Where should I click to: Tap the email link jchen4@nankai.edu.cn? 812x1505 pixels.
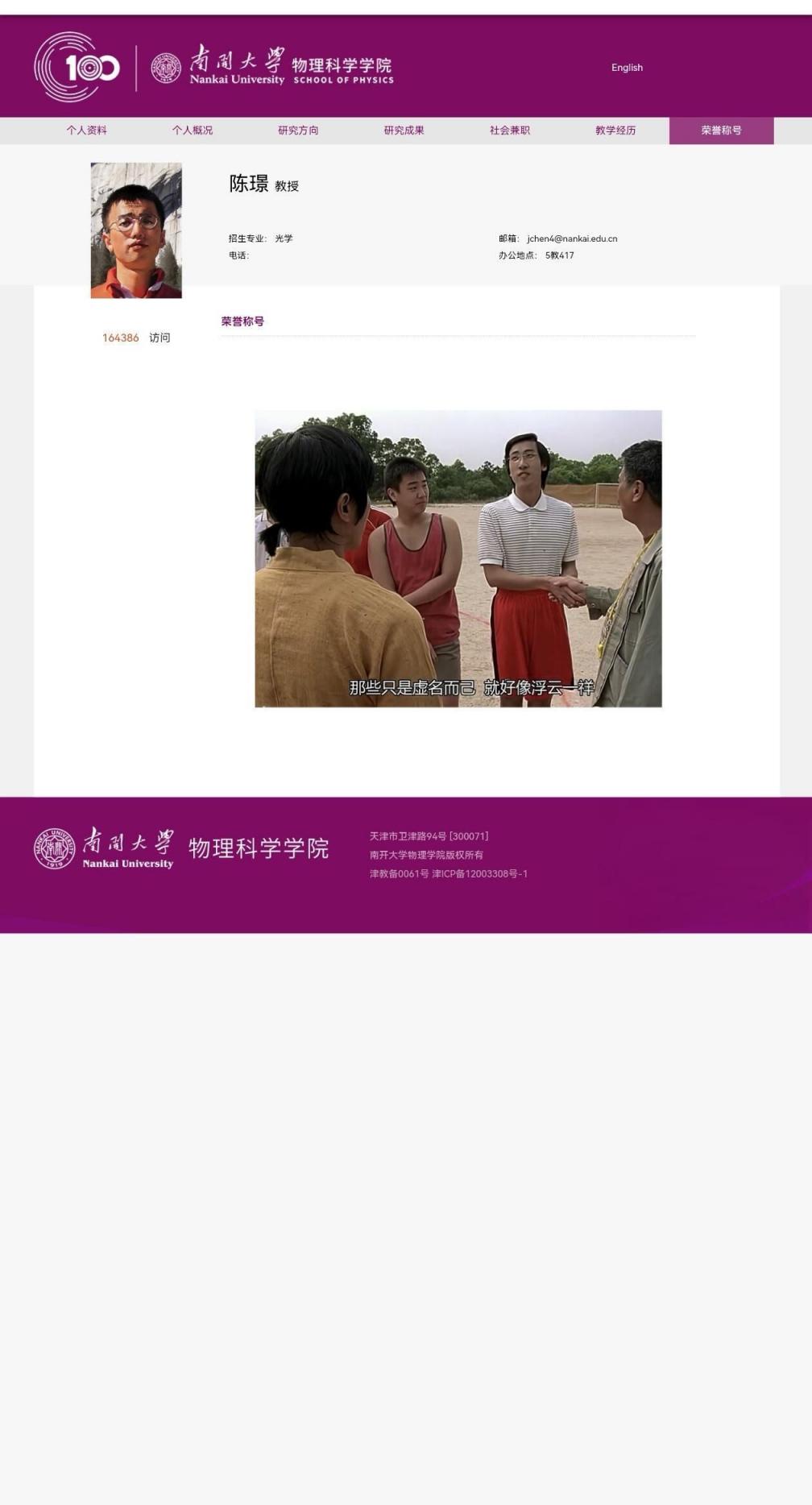point(572,238)
